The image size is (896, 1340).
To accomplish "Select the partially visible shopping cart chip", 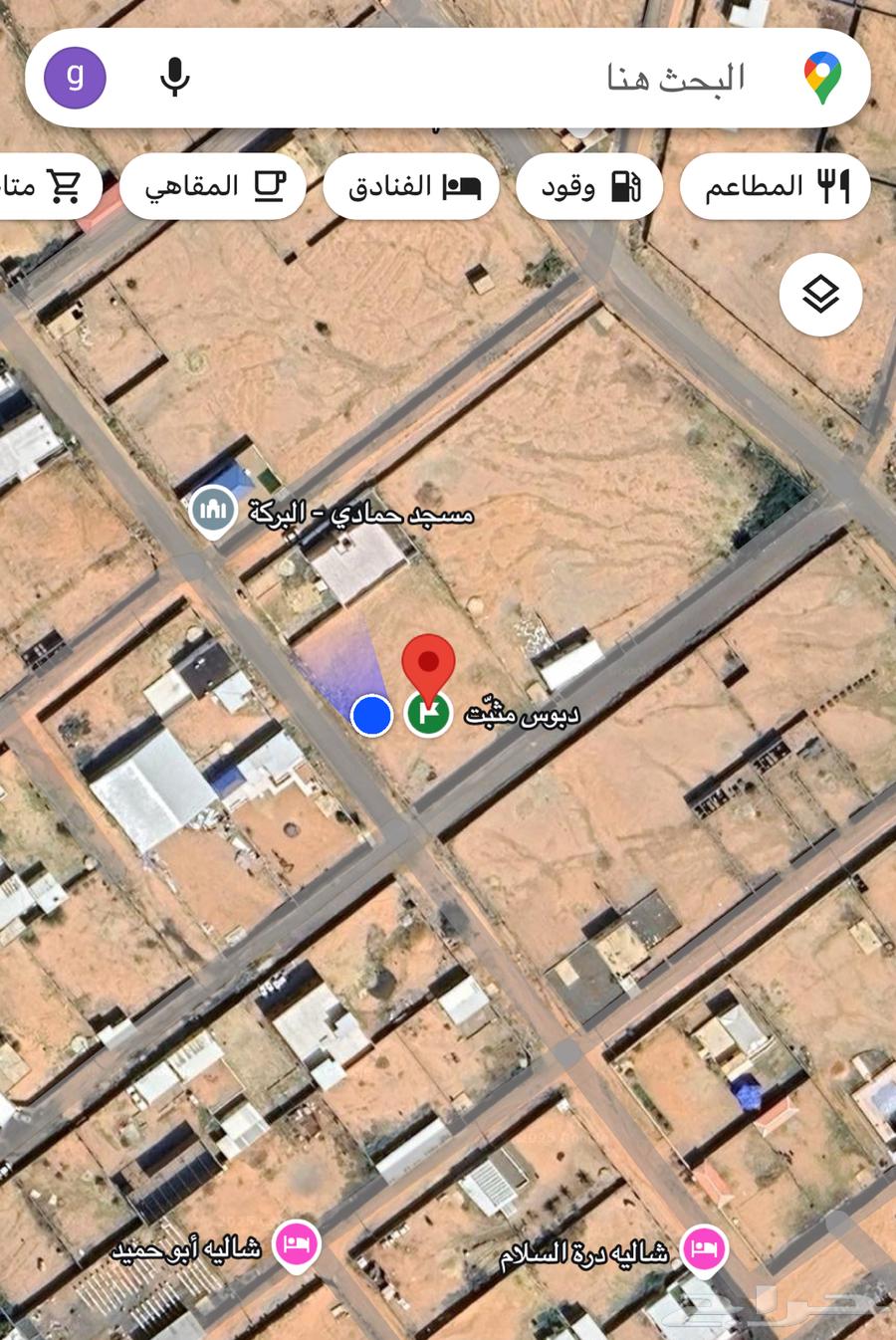I will [48, 186].
